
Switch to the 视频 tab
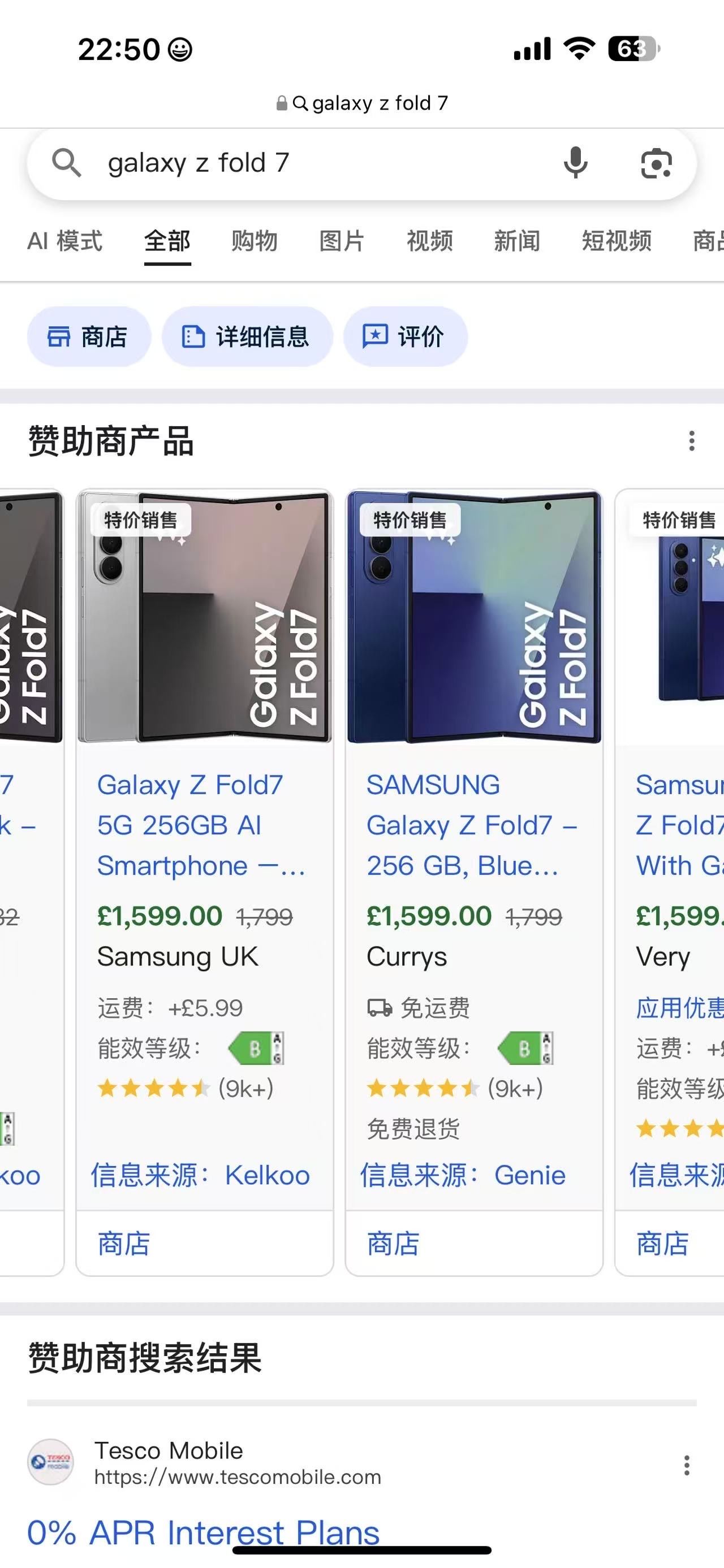pos(430,241)
